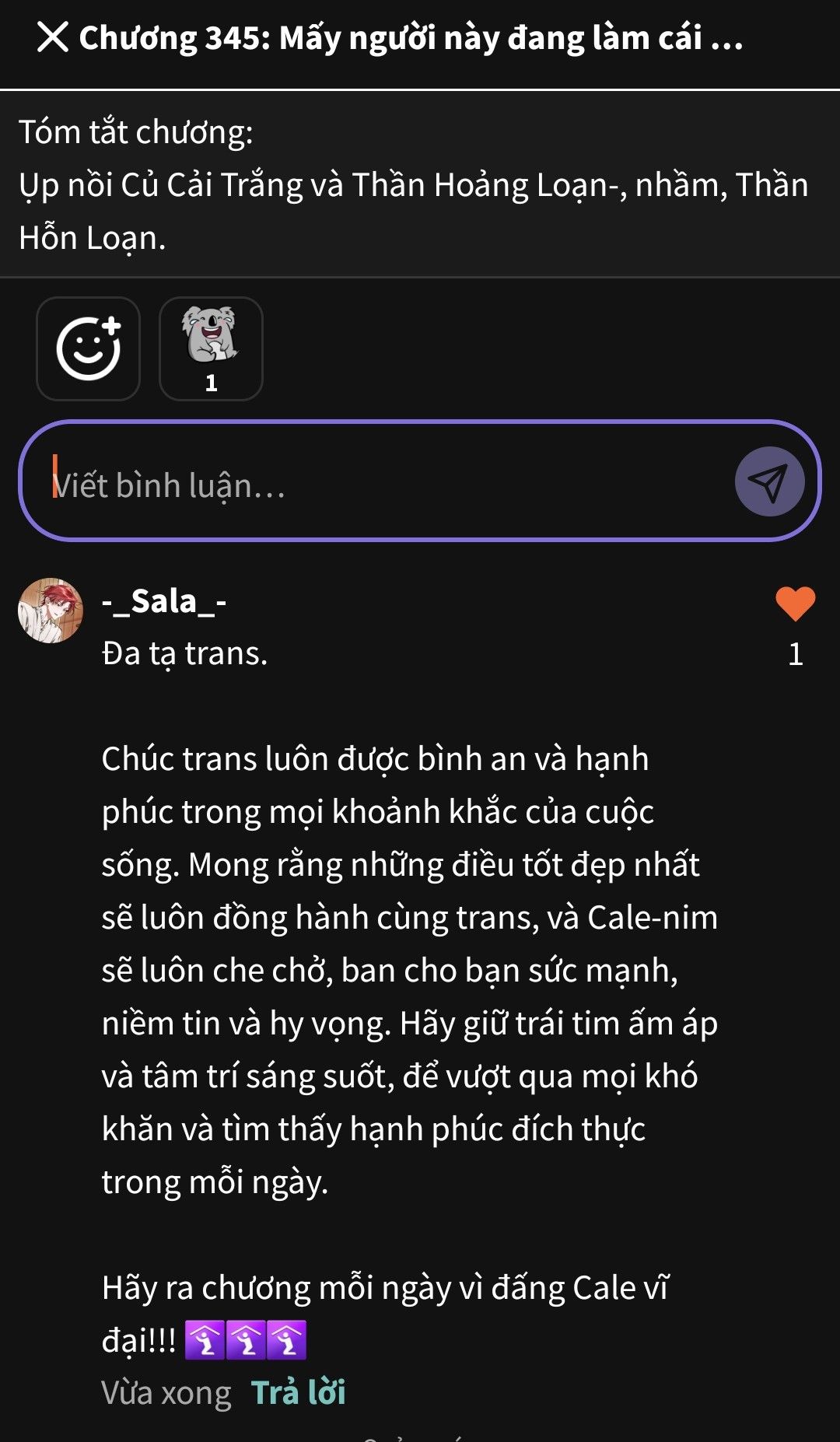Image resolution: width=840 pixels, height=1442 pixels.
Task: Add a new emoji reaction
Action: (x=88, y=348)
